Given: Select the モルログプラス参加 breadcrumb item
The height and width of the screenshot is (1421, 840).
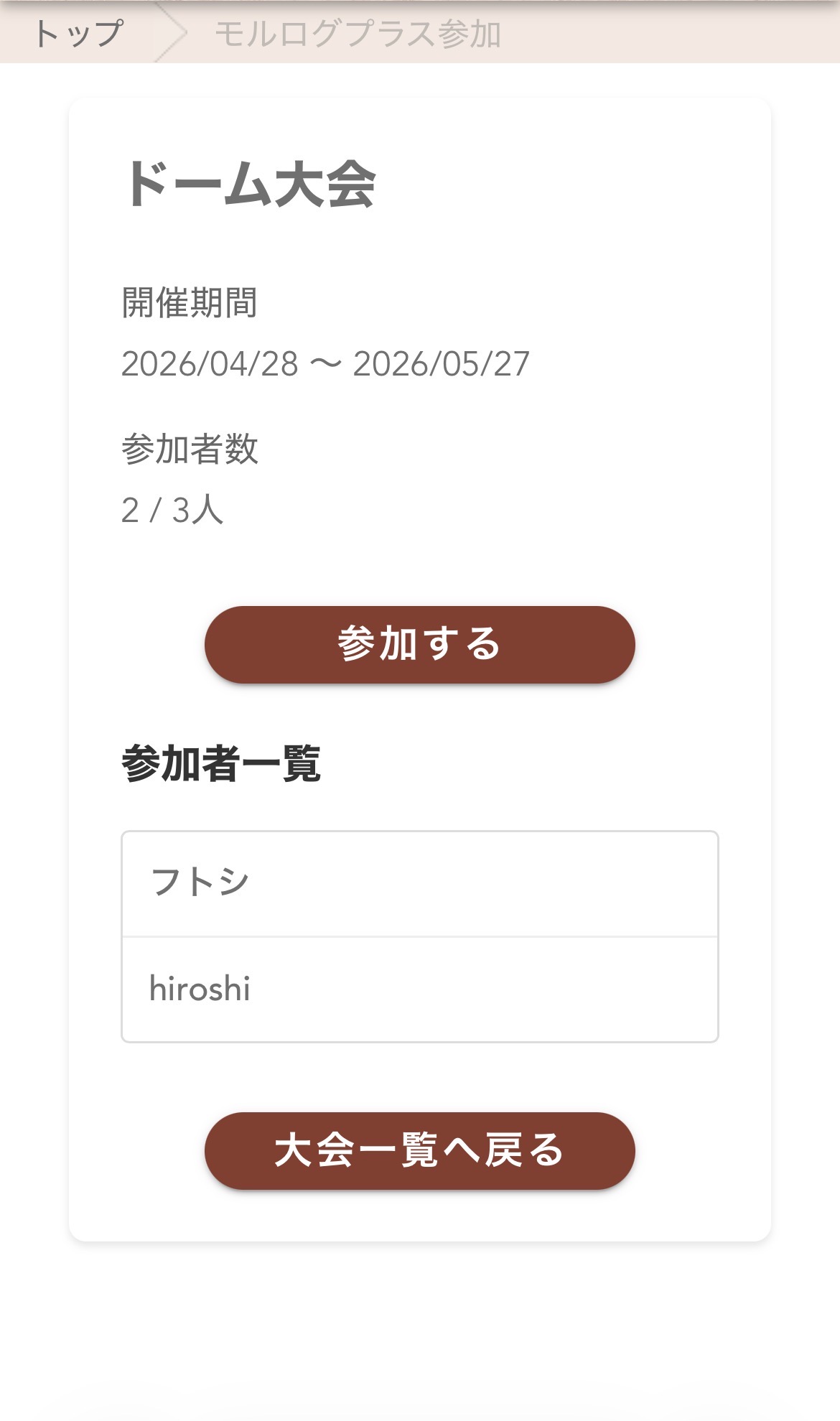Looking at the screenshot, I should [x=355, y=32].
